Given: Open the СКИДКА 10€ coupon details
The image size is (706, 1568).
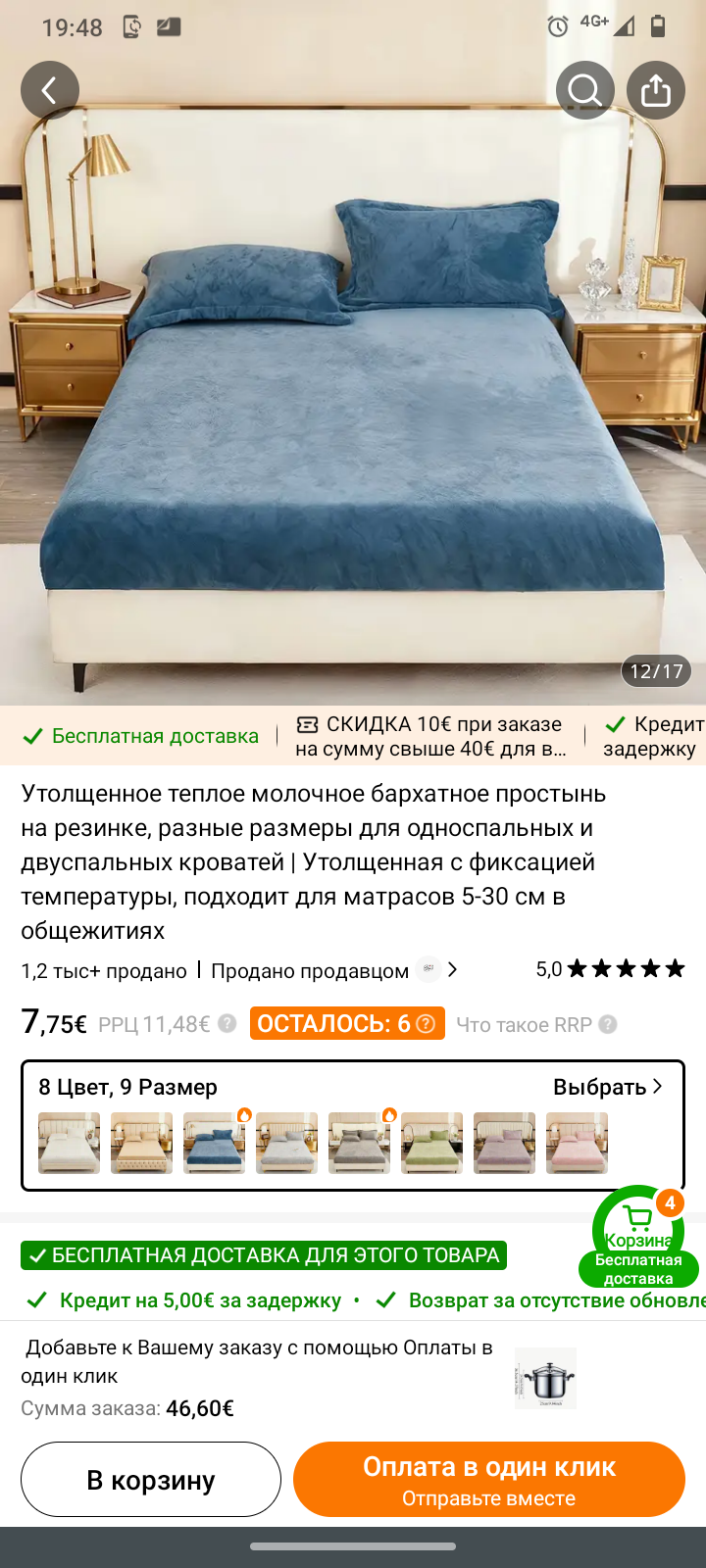Looking at the screenshot, I should click(x=431, y=736).
